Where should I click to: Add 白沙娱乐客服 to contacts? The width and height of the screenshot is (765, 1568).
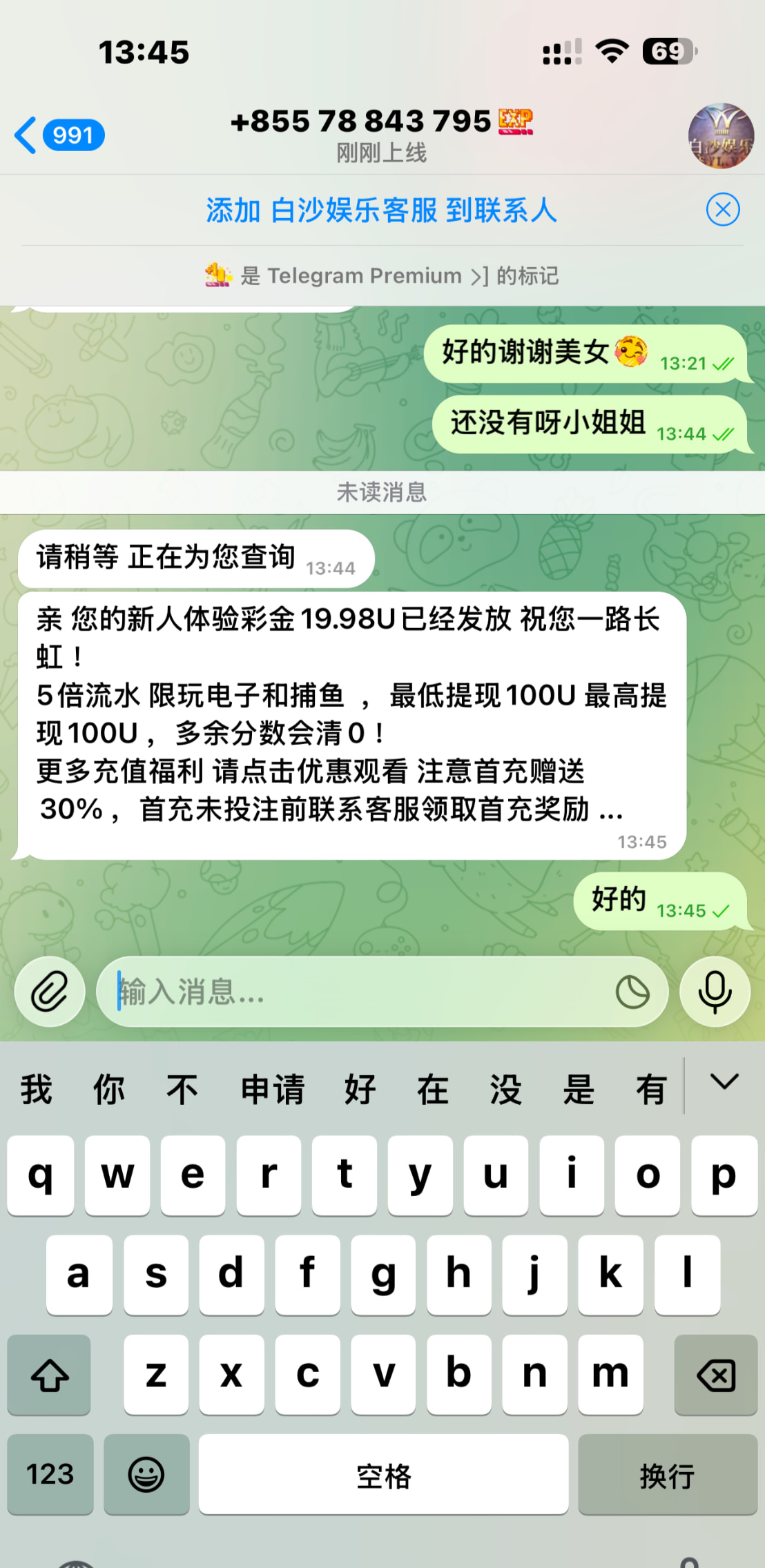[x=381, y=210]
